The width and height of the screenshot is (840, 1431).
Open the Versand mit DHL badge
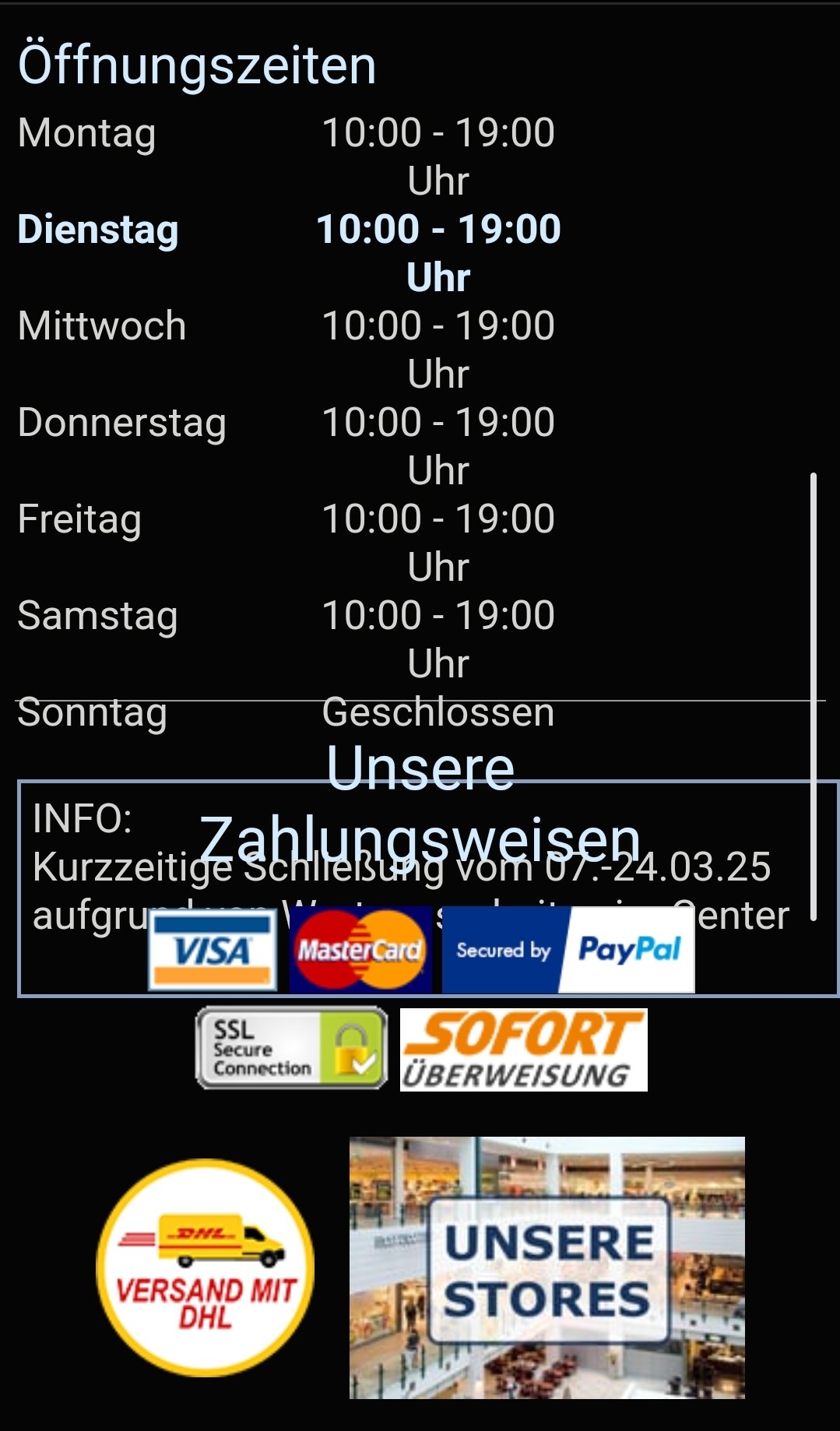click(x=206, y=1268)
